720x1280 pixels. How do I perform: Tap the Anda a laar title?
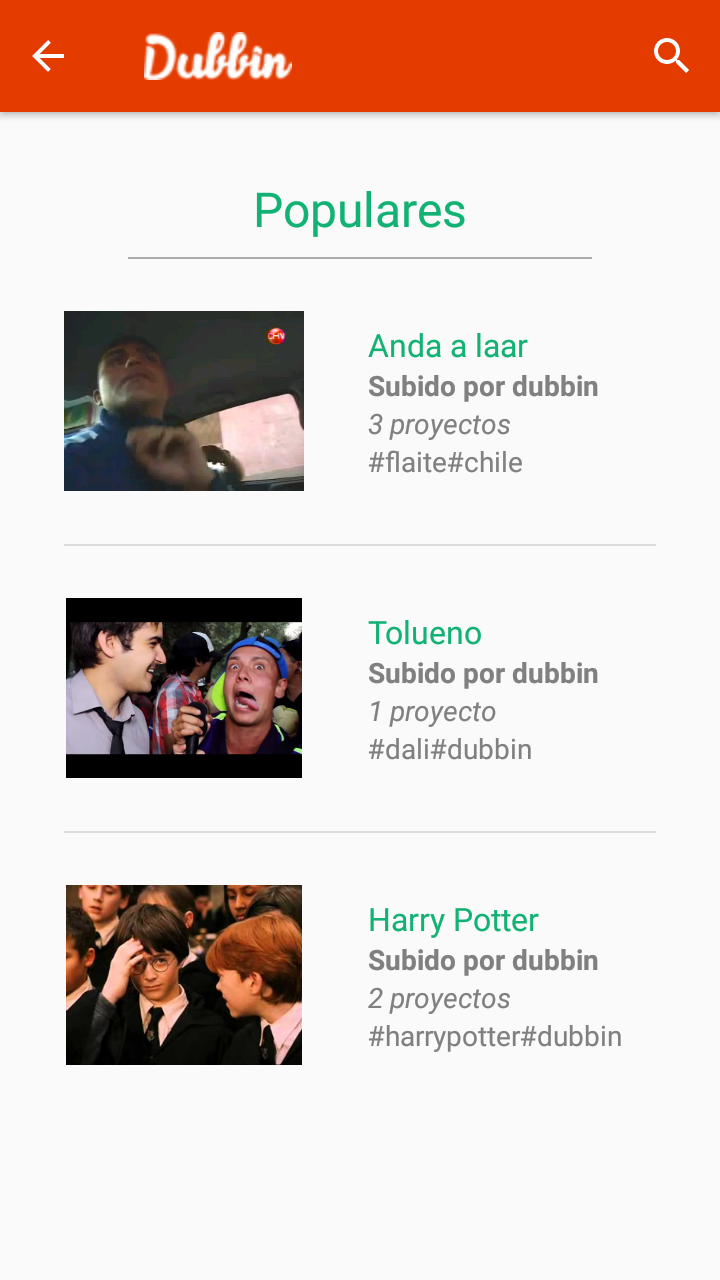(x=448, y=346)
